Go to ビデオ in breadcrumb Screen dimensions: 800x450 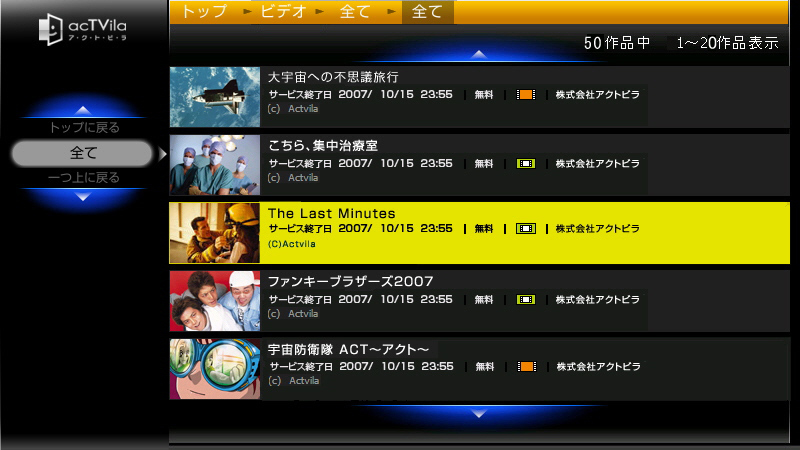pos(285,12)
